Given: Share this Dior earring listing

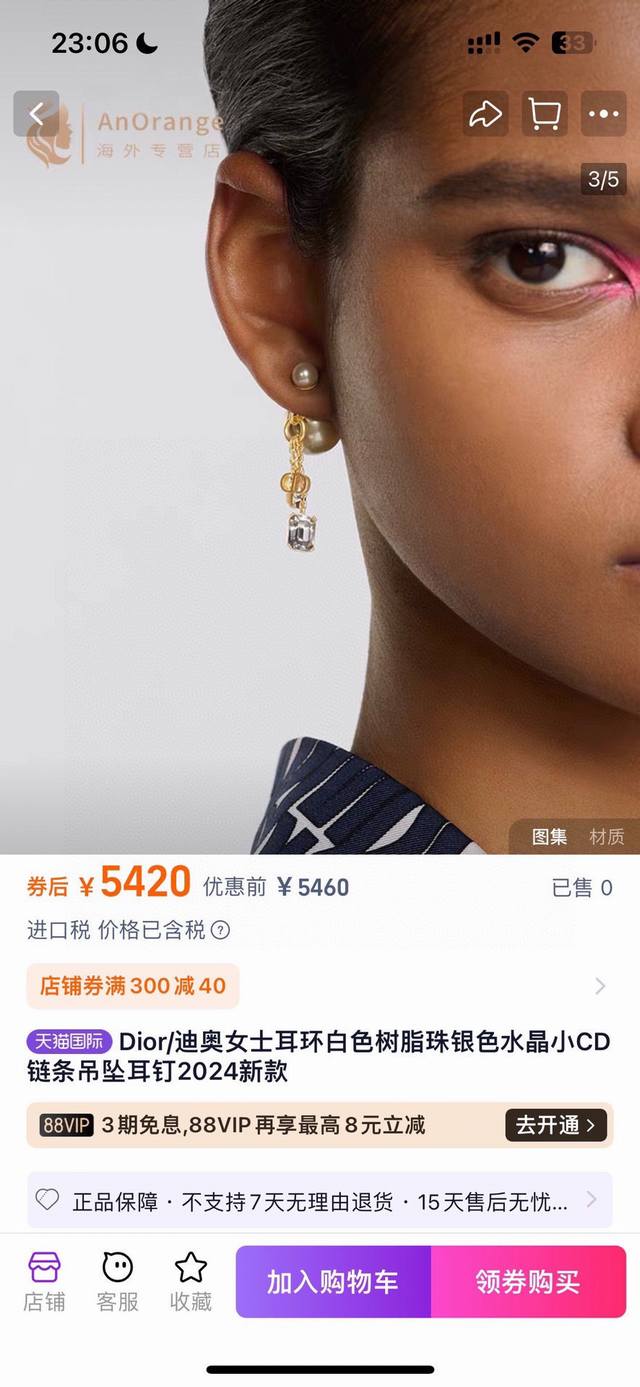Looking at the screenshot, I should (486, 114).
